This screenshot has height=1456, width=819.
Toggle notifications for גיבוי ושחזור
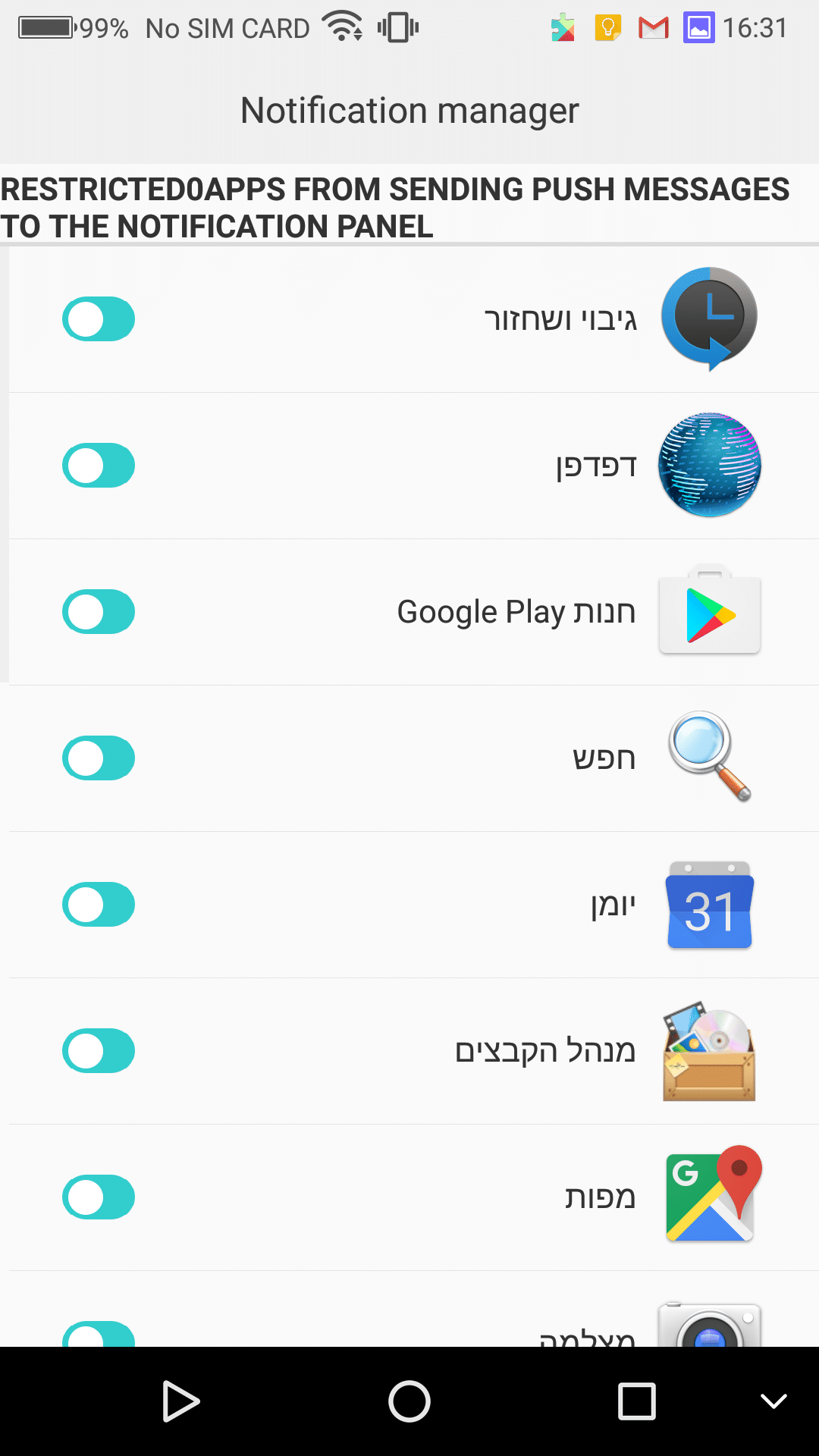[99, 319]
